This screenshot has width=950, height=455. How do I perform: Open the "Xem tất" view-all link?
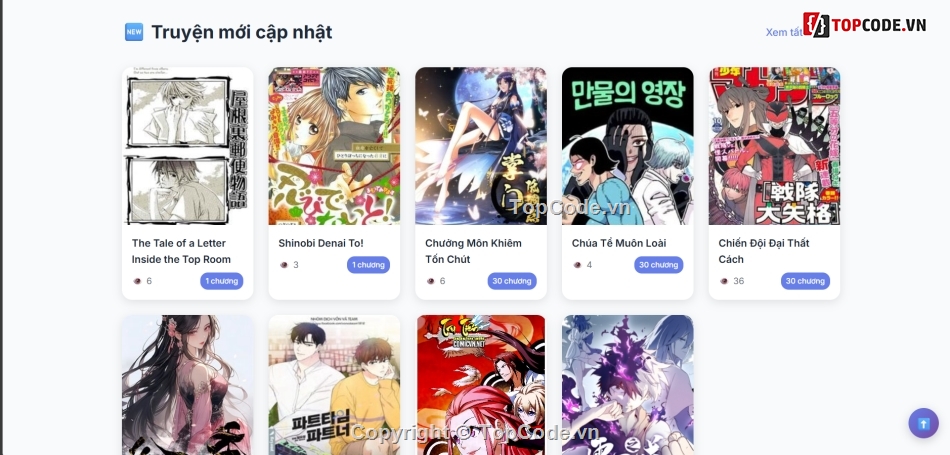point(784,32)
